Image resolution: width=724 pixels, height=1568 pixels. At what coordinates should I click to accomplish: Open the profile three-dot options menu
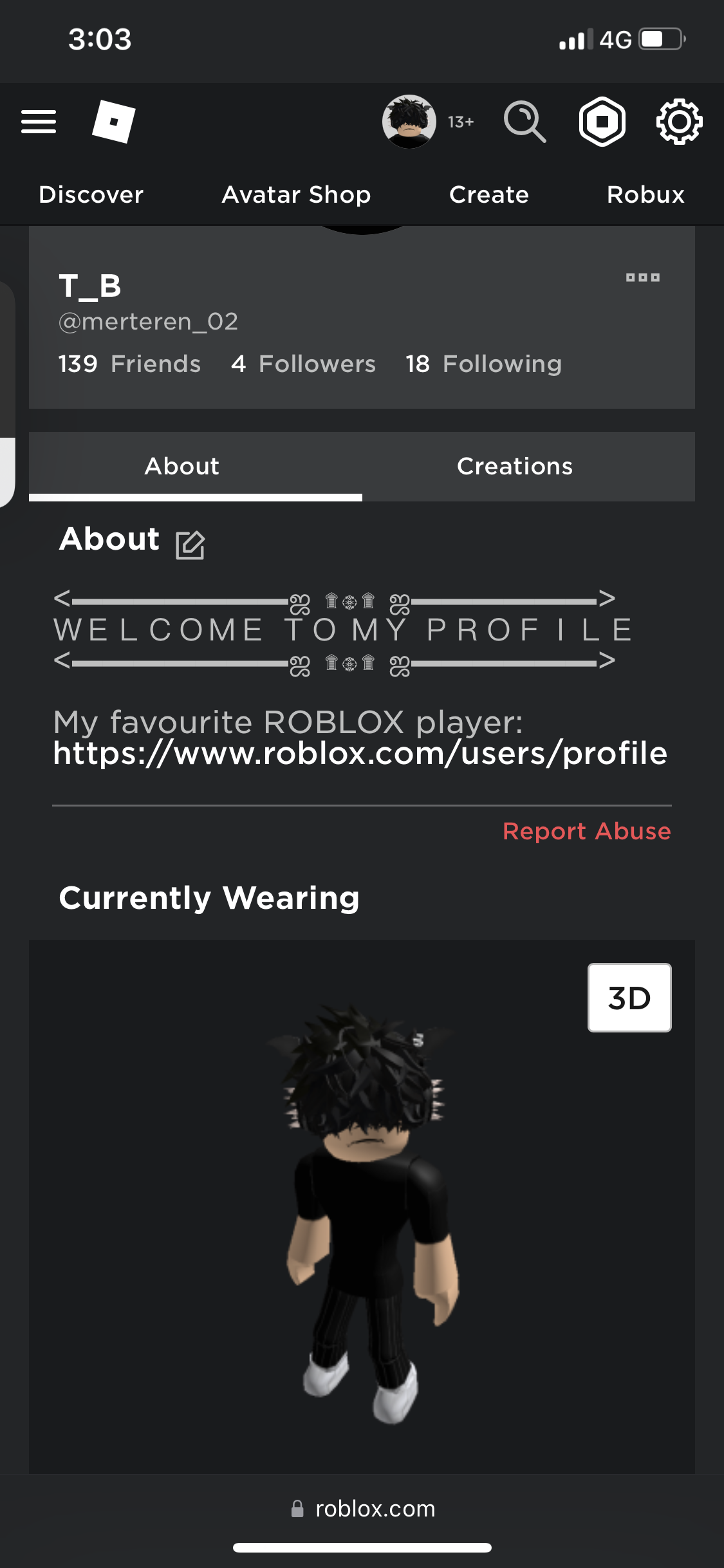click(x=643, y=277)
